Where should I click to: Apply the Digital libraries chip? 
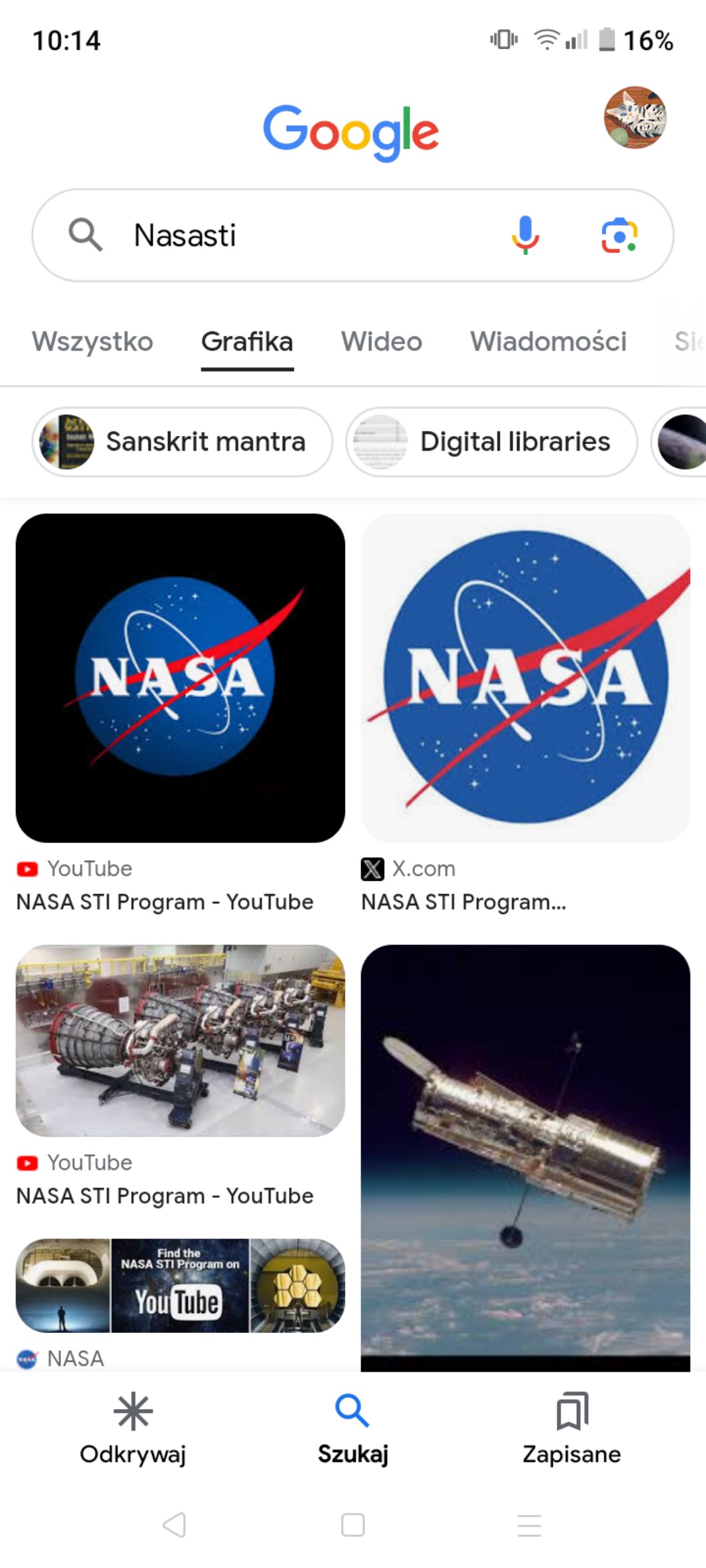(x=492, y=441)
